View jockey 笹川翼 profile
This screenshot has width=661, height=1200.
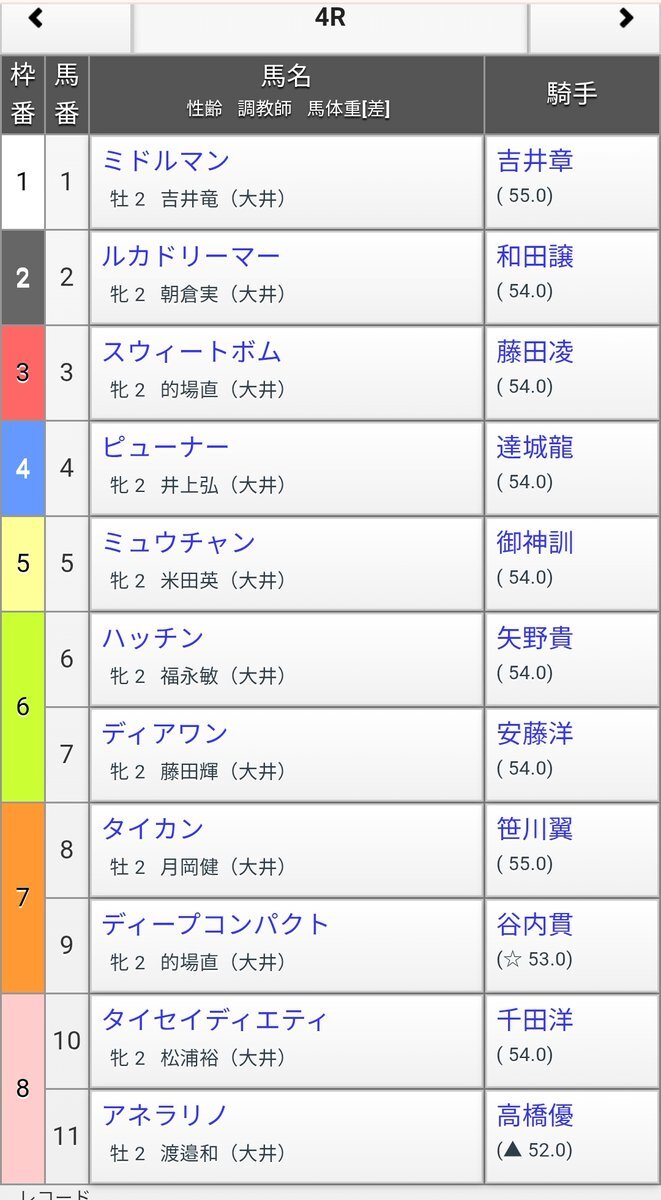(535, 829)
